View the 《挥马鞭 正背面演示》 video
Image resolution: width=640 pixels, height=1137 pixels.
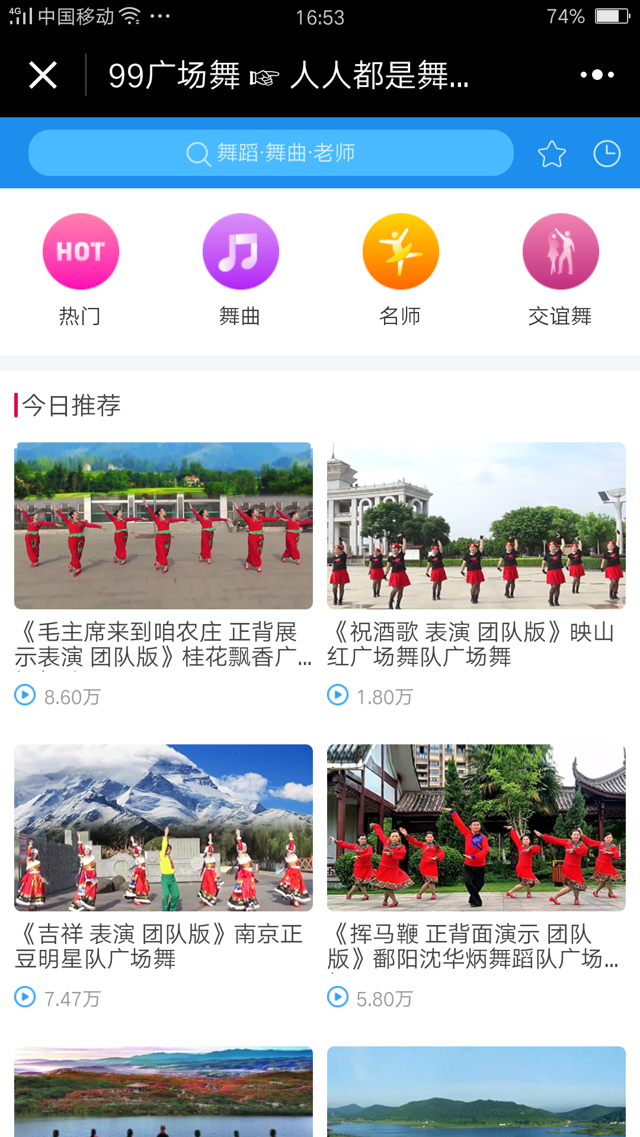click(x=476, y=828)
